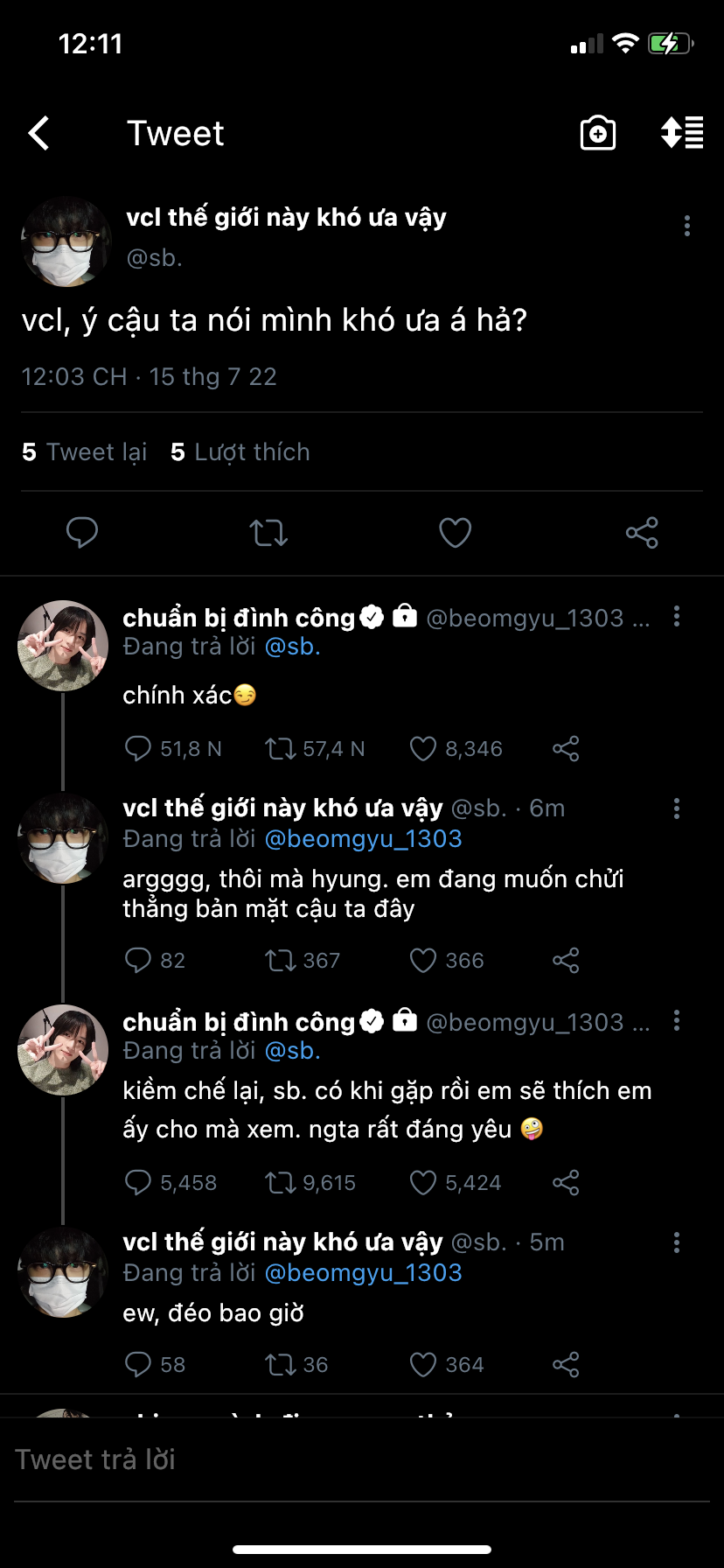This screenshot has height=1568, width=724.
Task: Retweet the "ew, đéo bao giờ" reply
Action: pyautogui.click(x=281, y=1365)
